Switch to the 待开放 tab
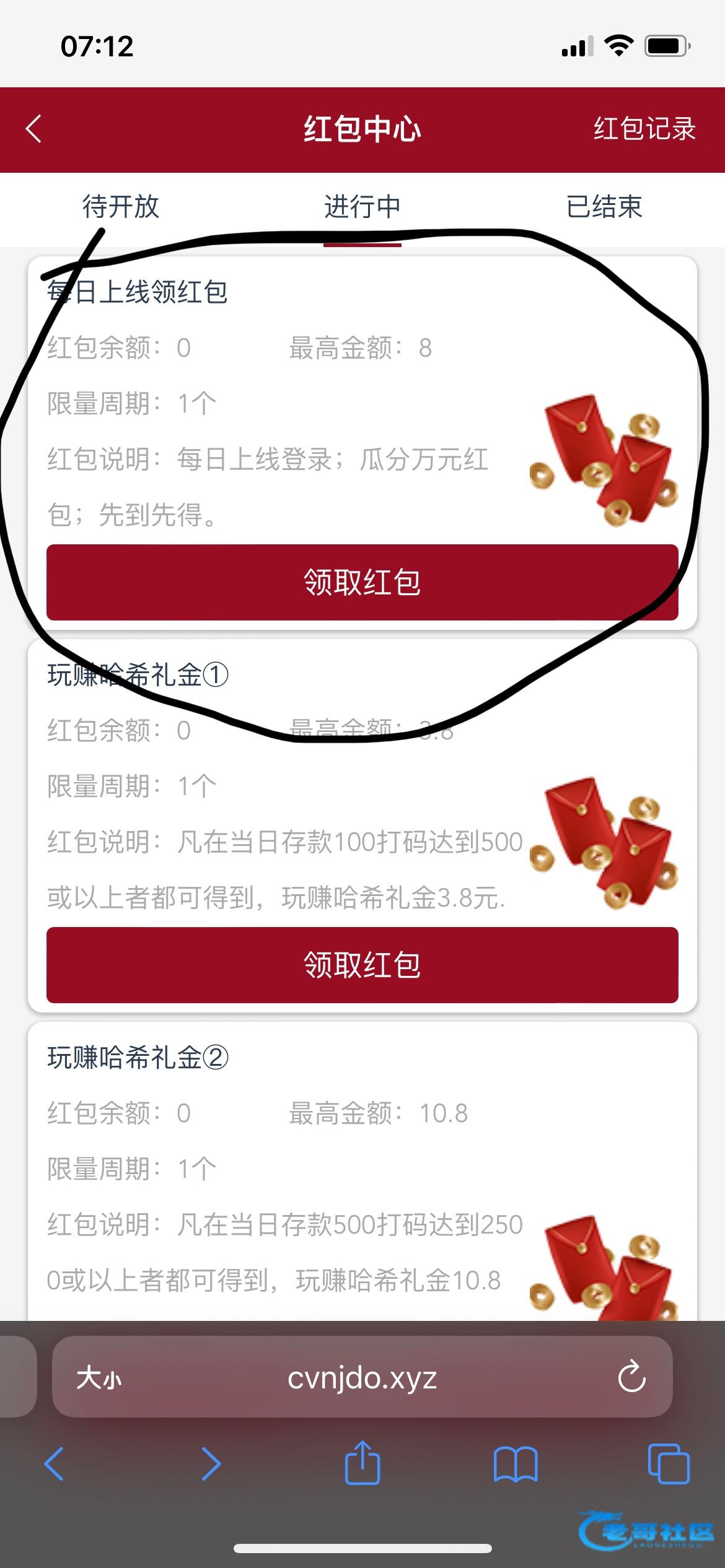The image size is (725, 1568). point(121,207)
